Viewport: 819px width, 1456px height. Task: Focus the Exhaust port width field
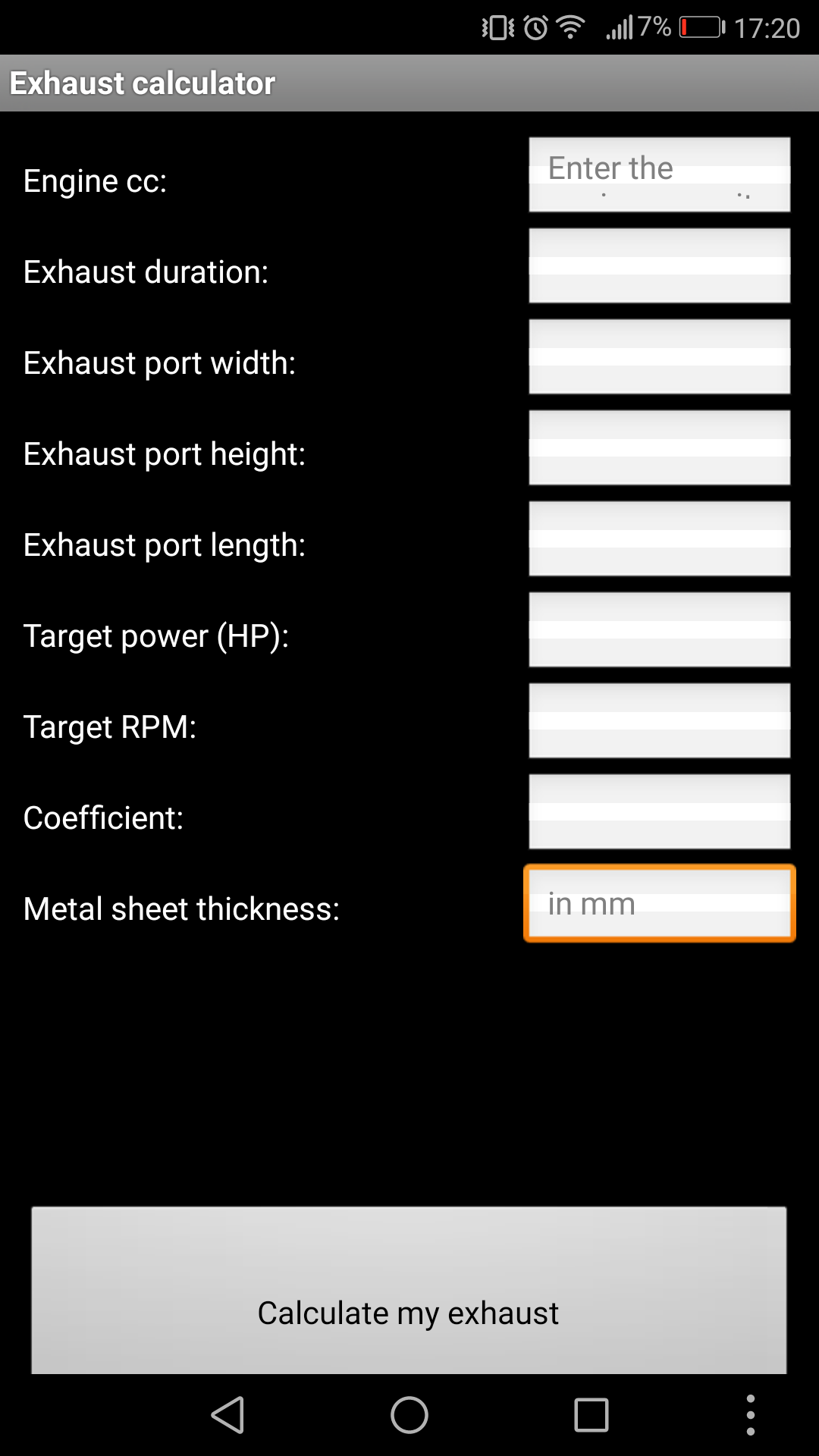659,356
